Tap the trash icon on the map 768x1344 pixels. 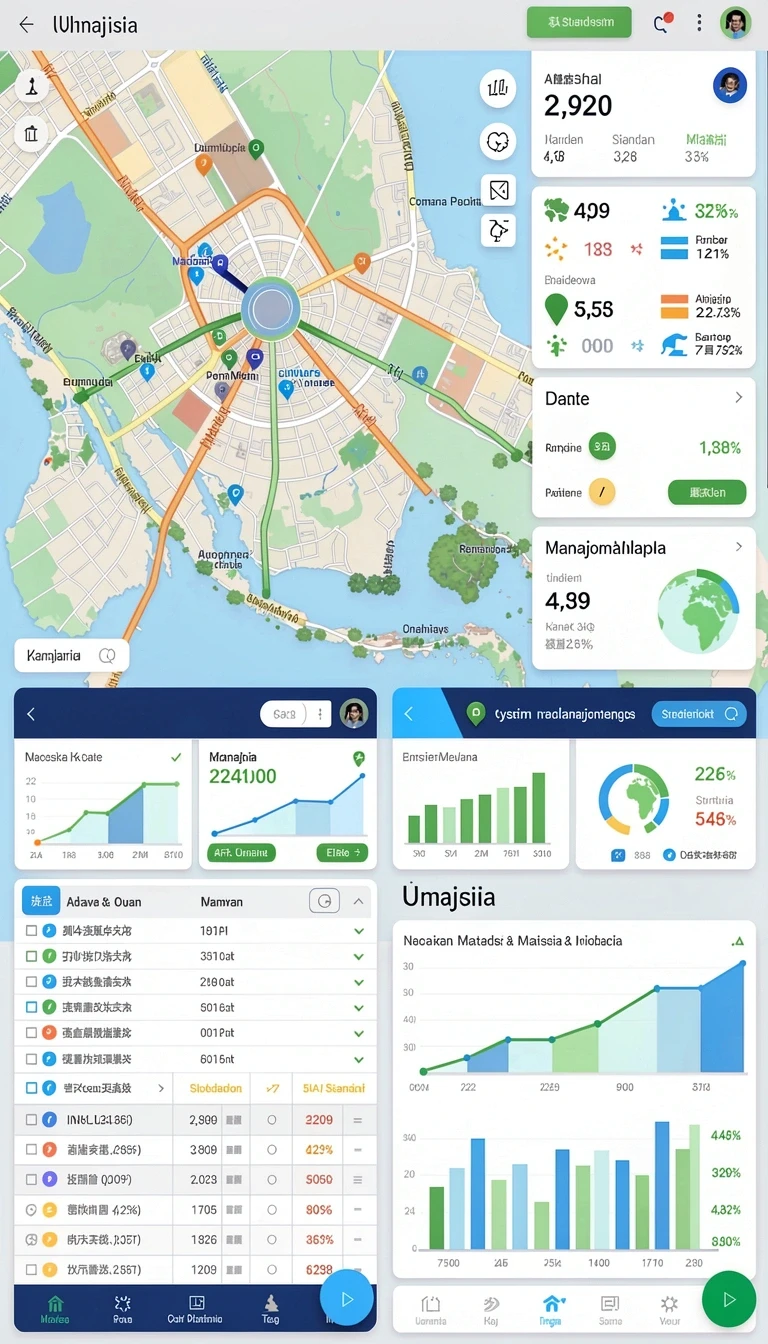tap(31, 133)
